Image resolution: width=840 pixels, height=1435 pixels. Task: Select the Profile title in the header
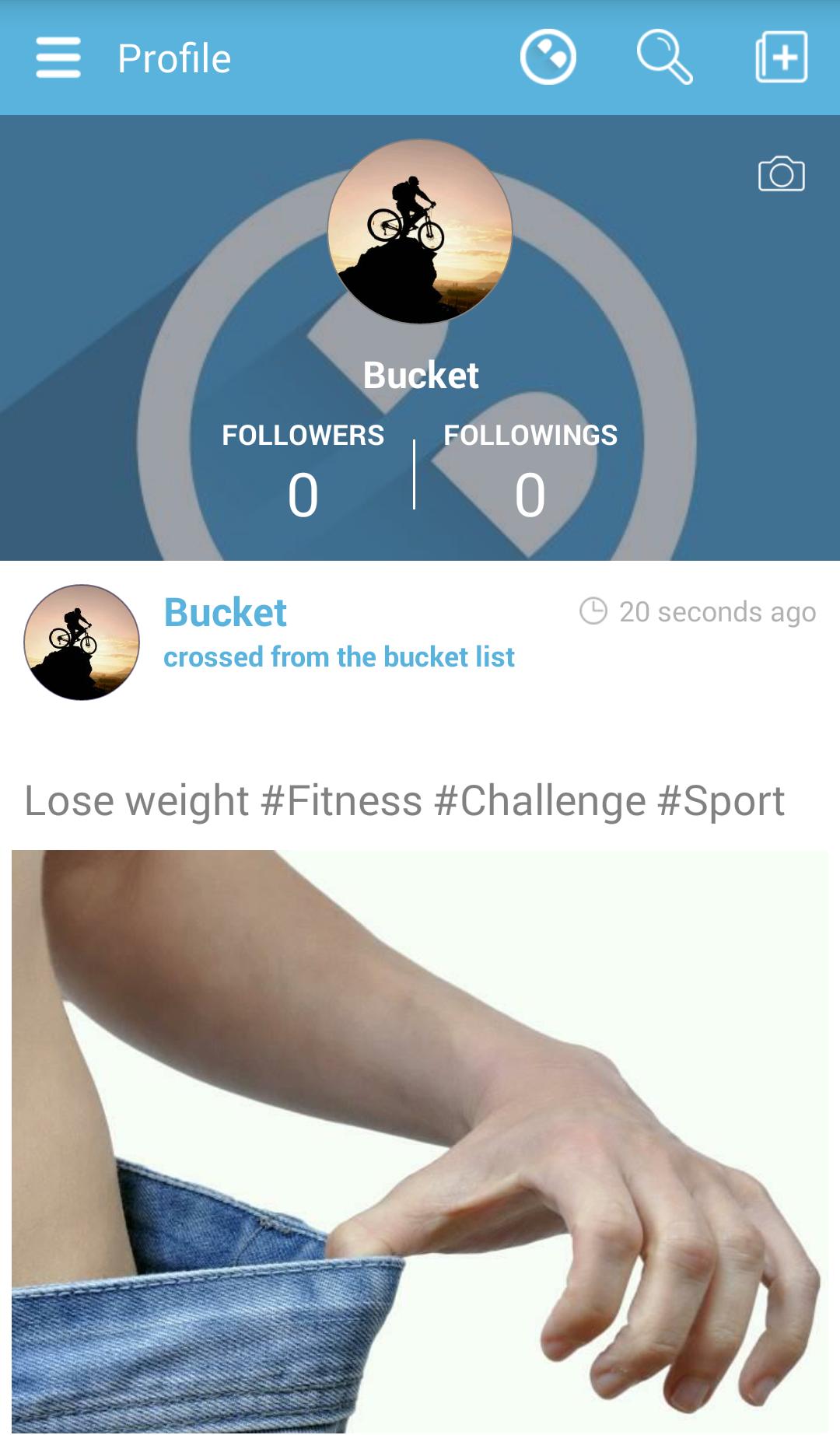click(173, 58)
